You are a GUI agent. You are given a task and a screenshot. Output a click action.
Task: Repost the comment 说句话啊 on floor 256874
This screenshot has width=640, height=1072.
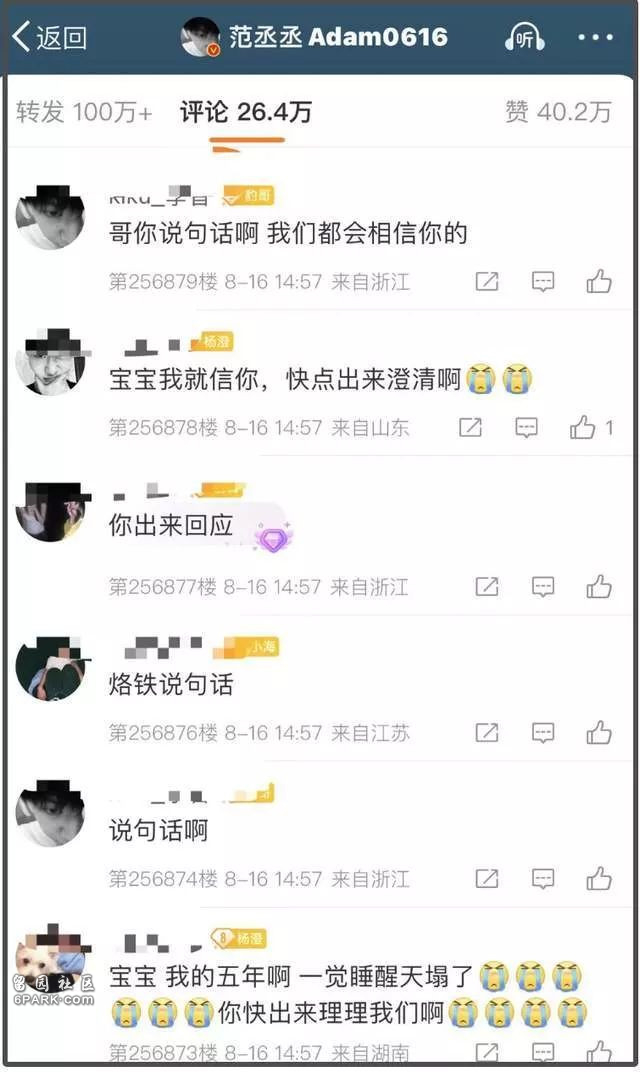[x=487, y=879]
